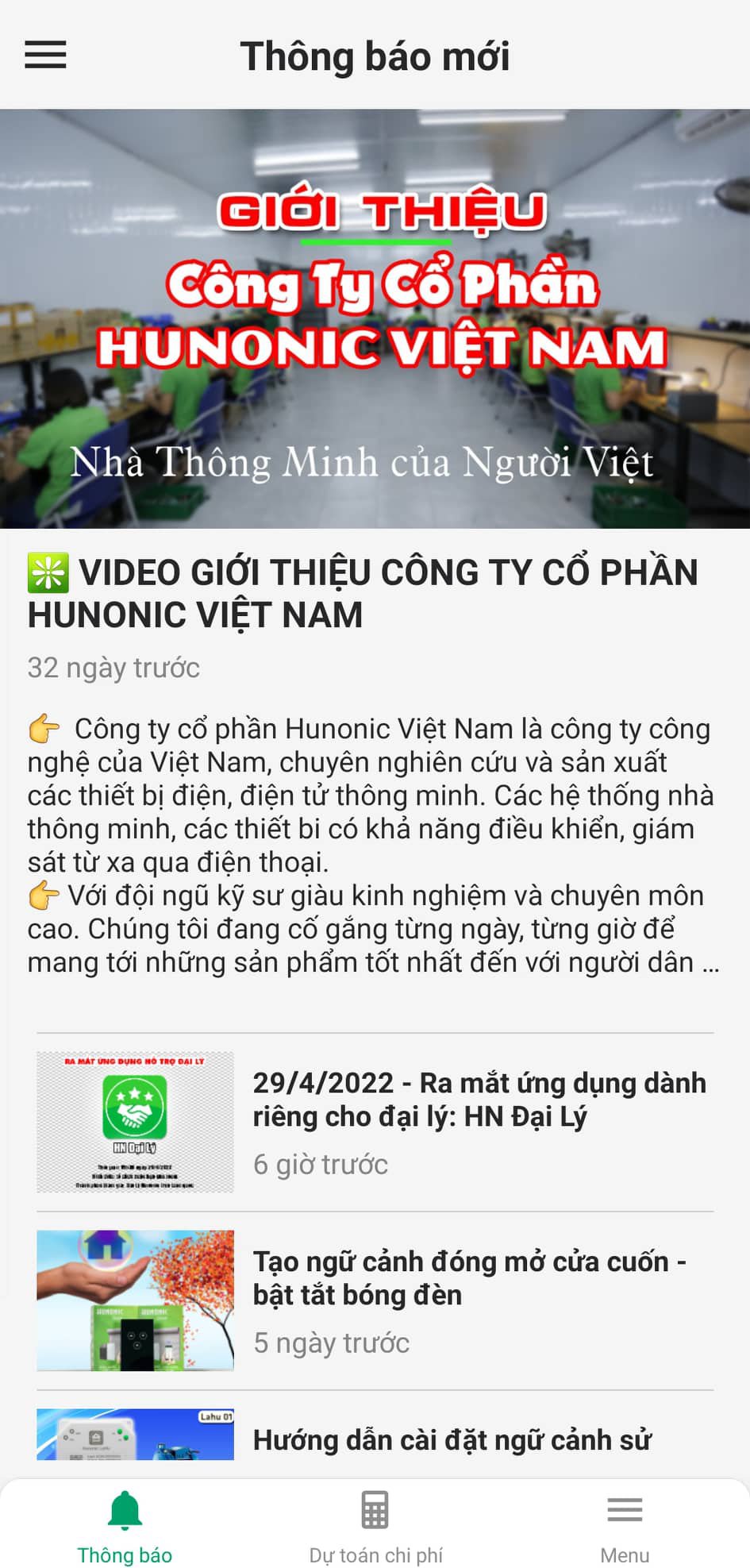Open the post about cửa cuốn scene creation
Screen dimensions: 750x1568
point(375,1300)
